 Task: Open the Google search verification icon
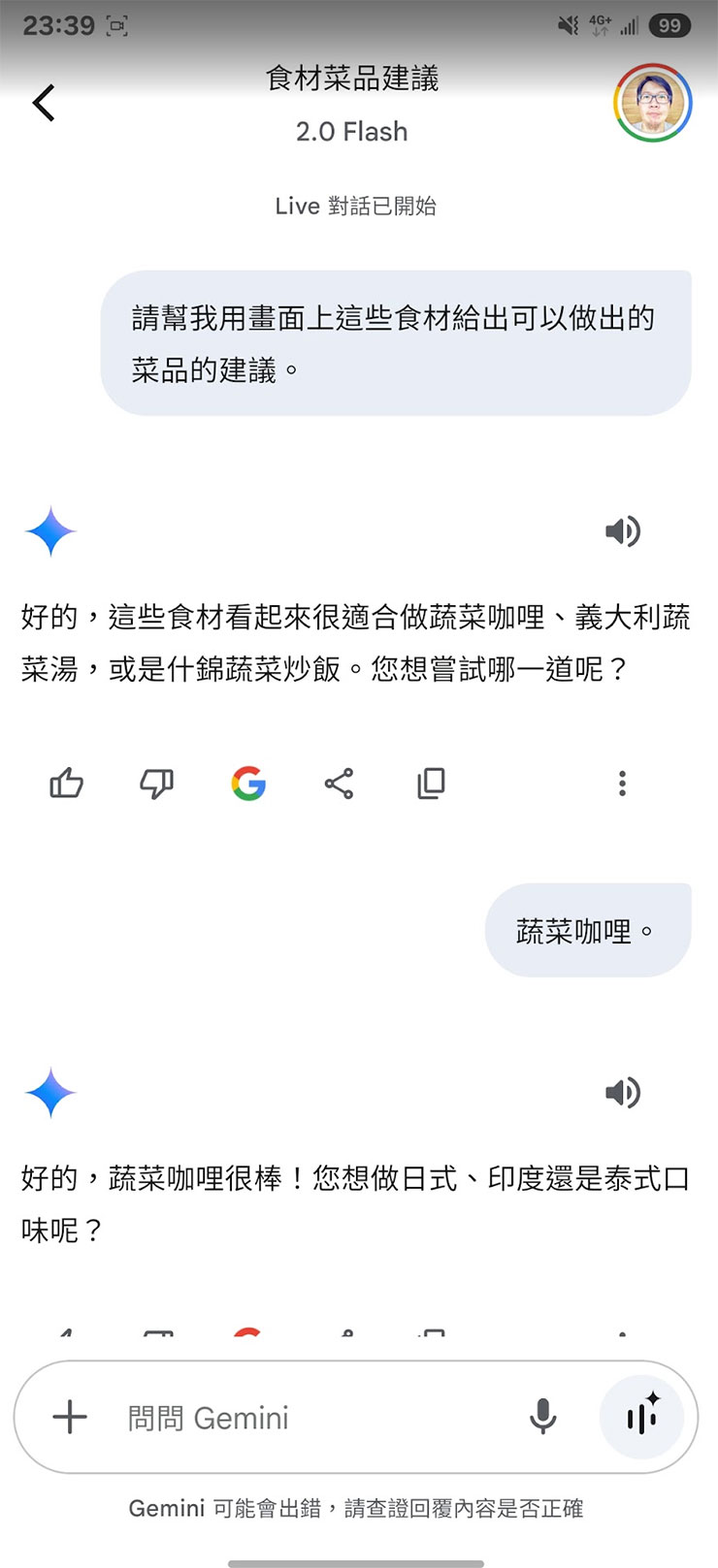(247, 784)
